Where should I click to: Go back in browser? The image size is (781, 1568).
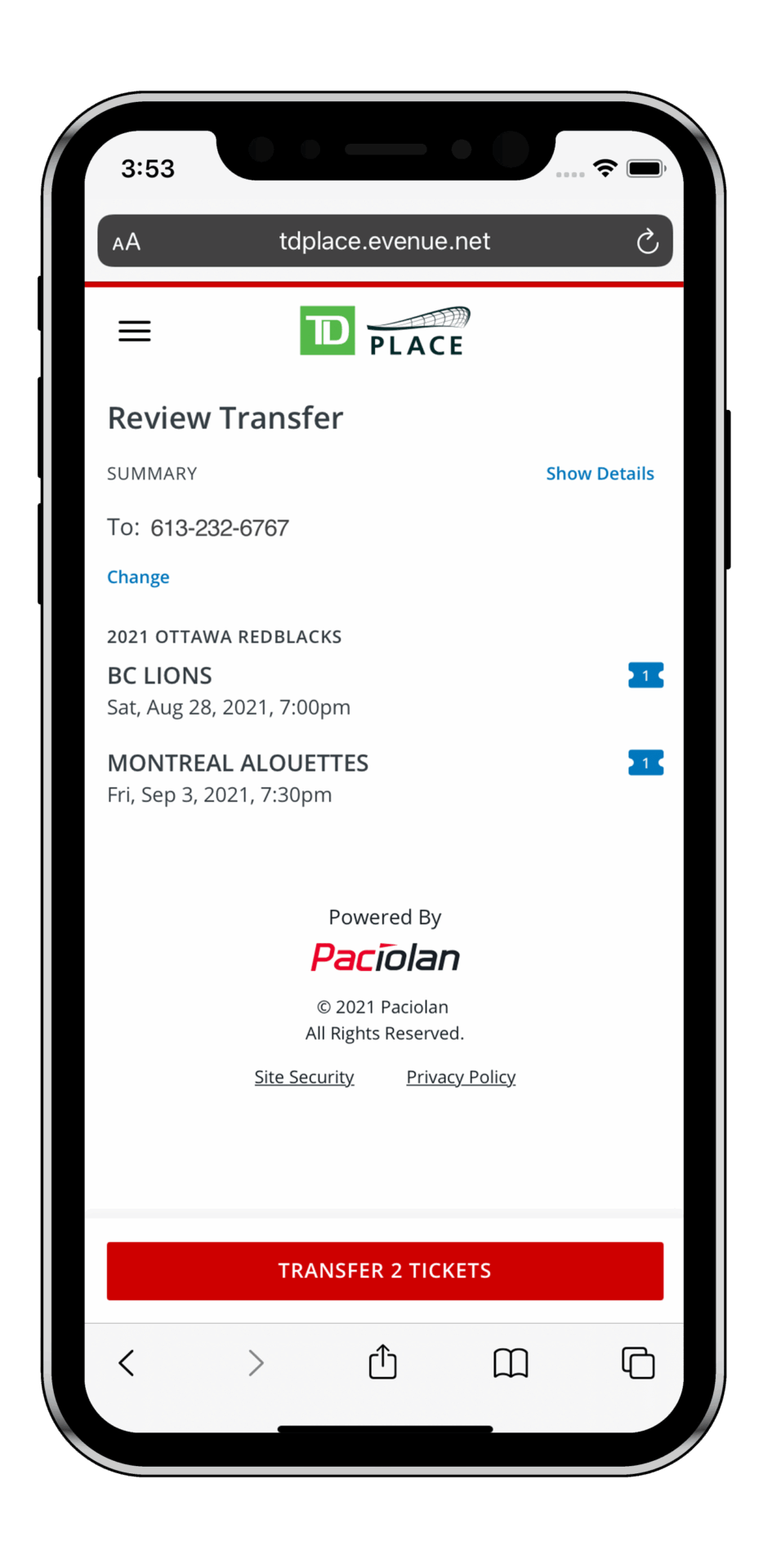(127, 1362)
